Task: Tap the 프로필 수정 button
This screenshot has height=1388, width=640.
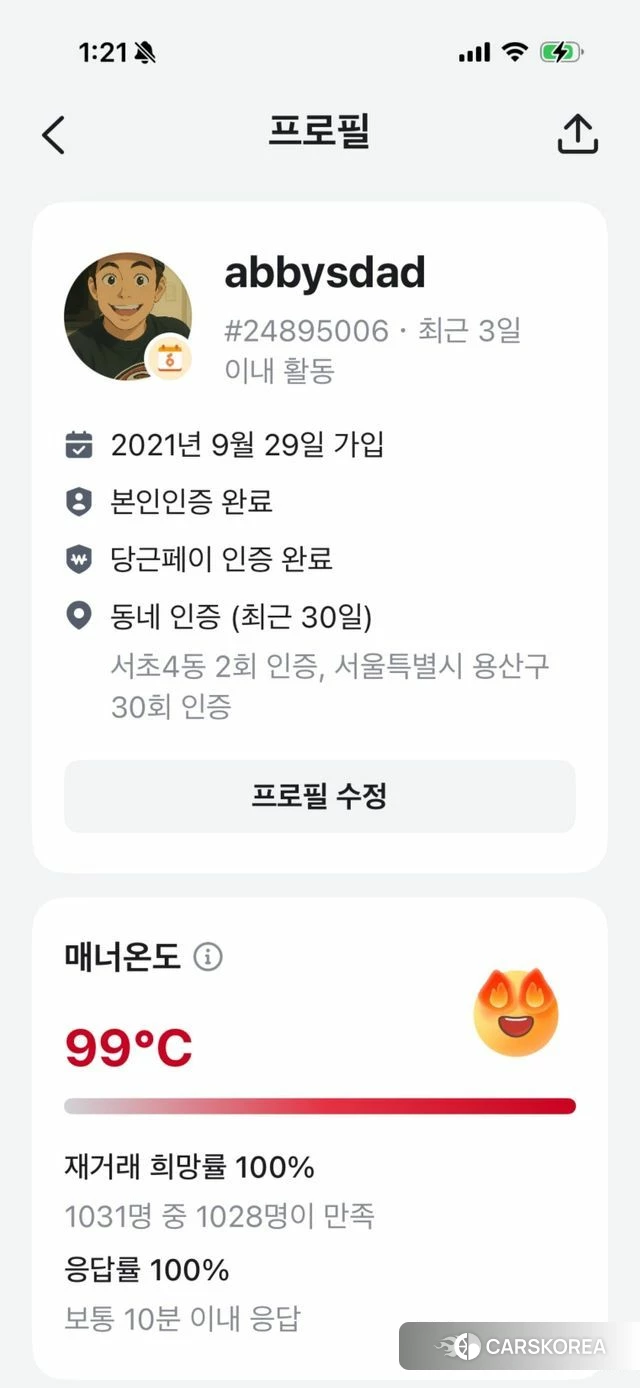Action: click(320, 796)
